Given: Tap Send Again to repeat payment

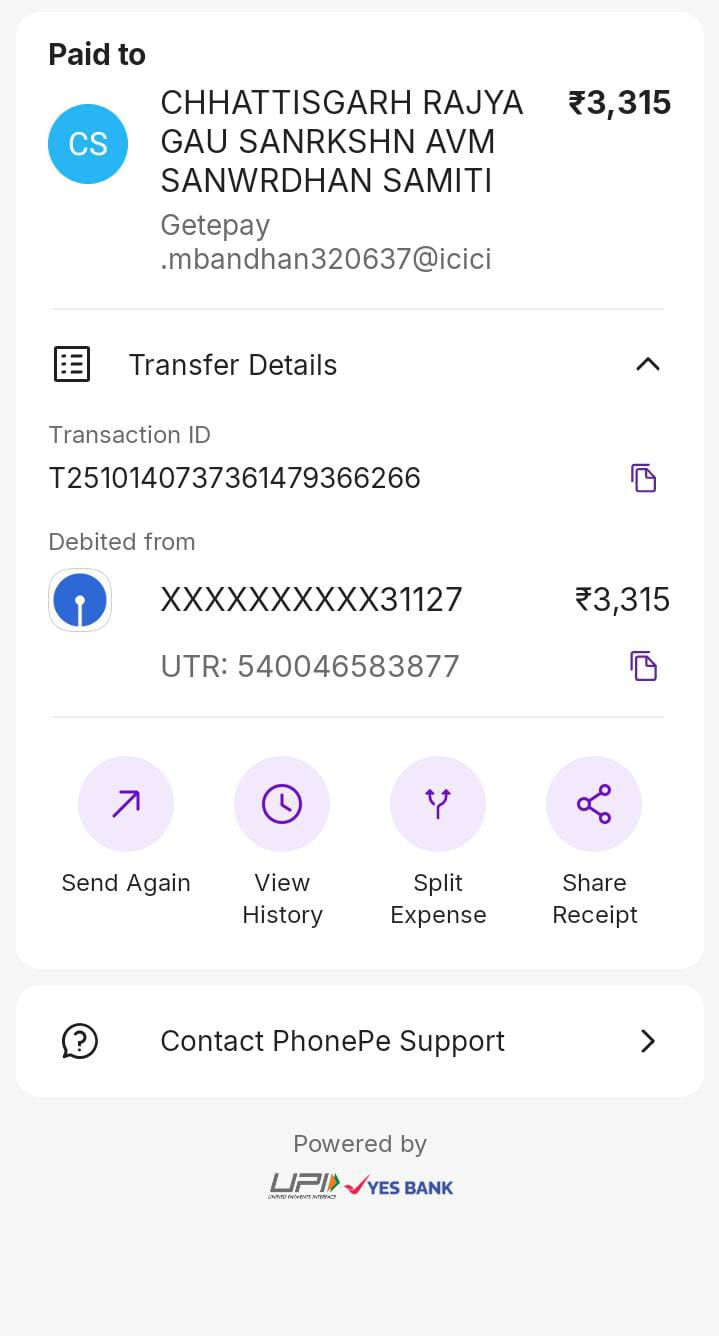Looking at the screenshot, I should 126,804.
